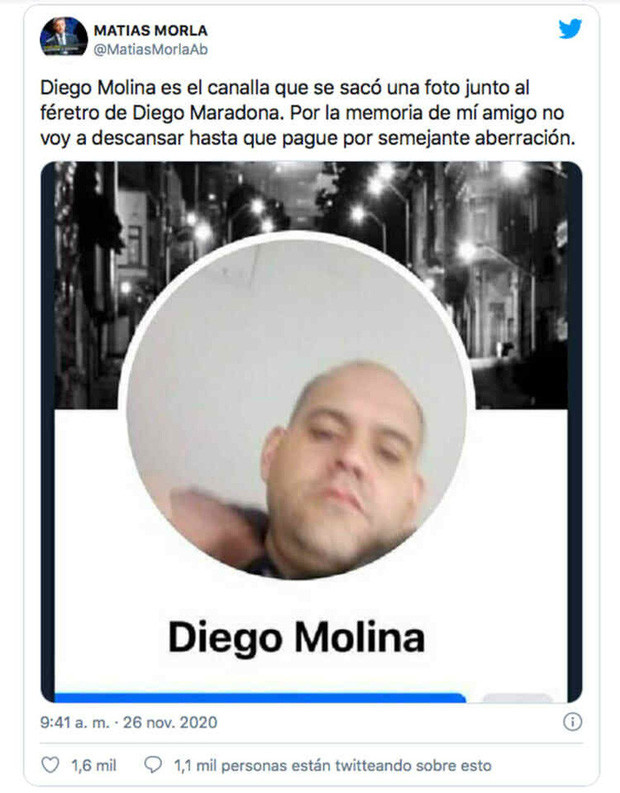Like the tweet with the heart icon
The image size is (620, 793).
coord(52,765)
